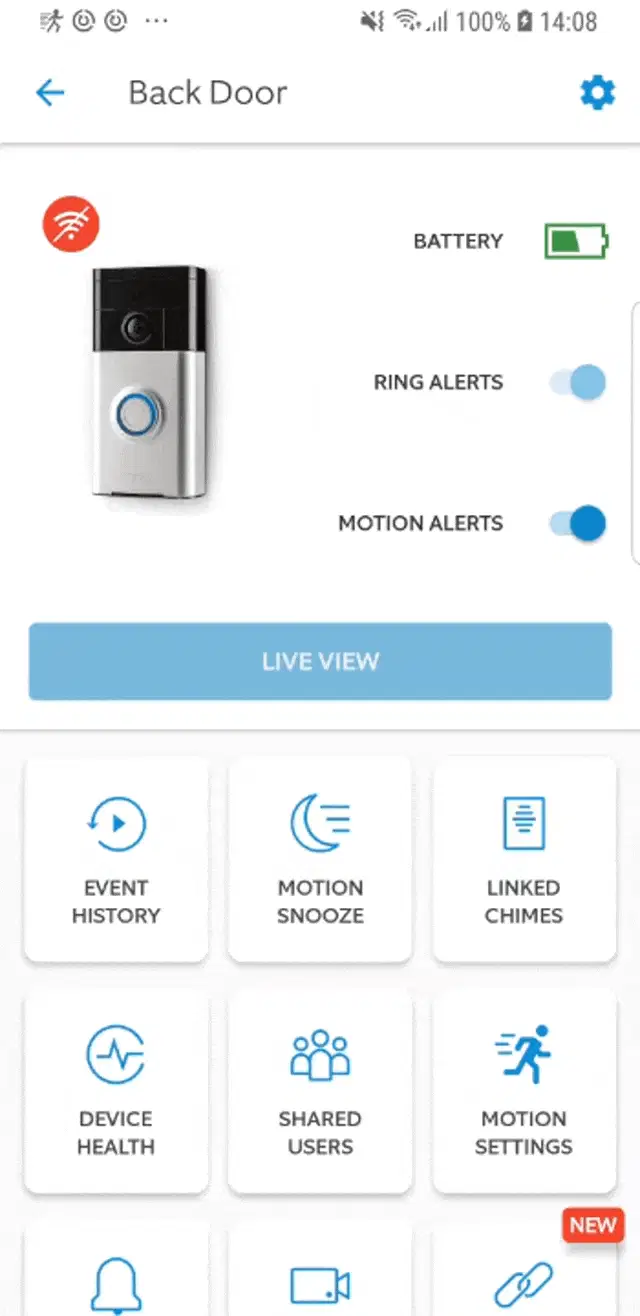
Task: Open Event History
Action: pos(116,860)
